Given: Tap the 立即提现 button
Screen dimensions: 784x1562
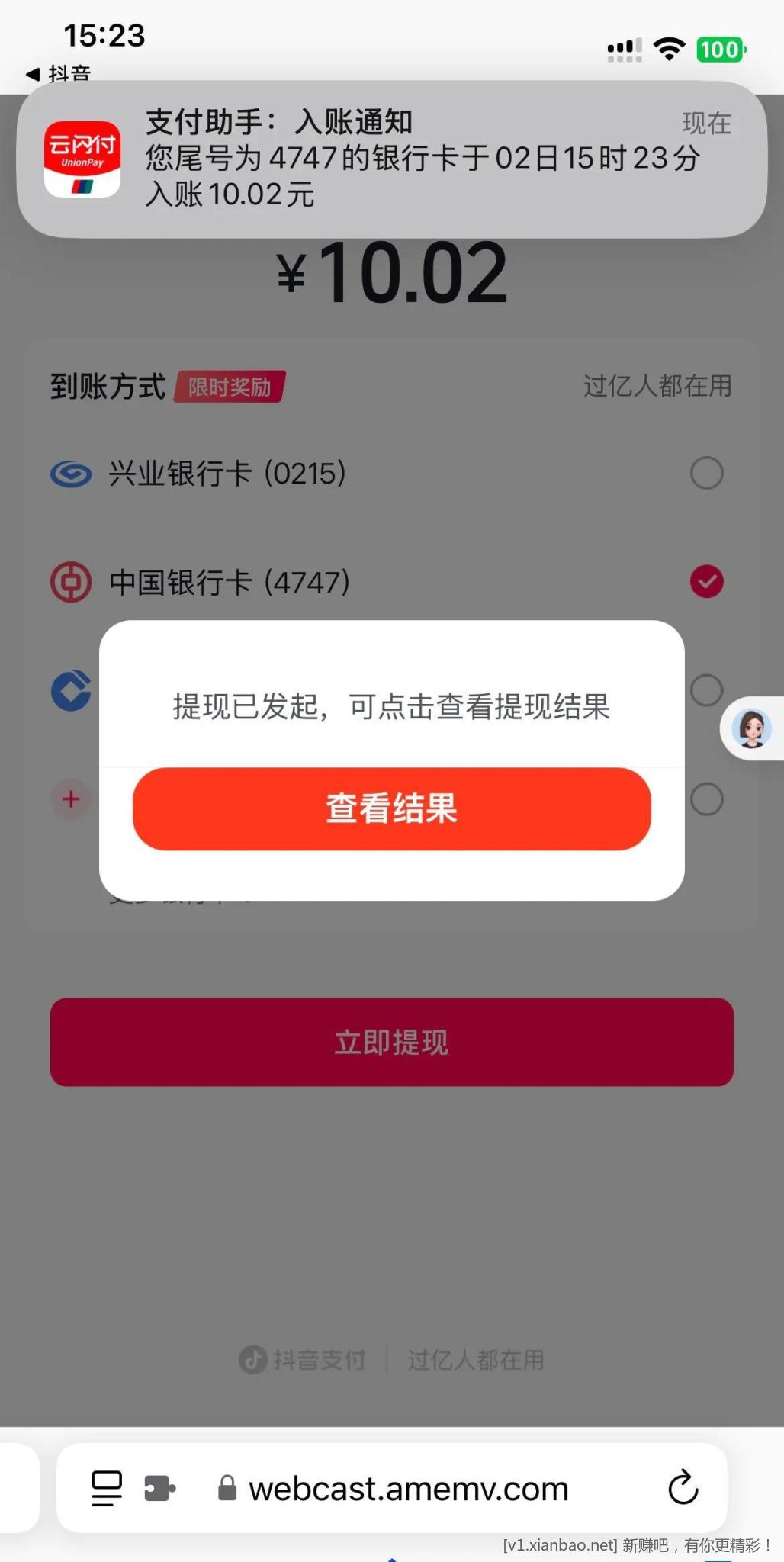Looking at the screenshot, I should coord(391,1042).
